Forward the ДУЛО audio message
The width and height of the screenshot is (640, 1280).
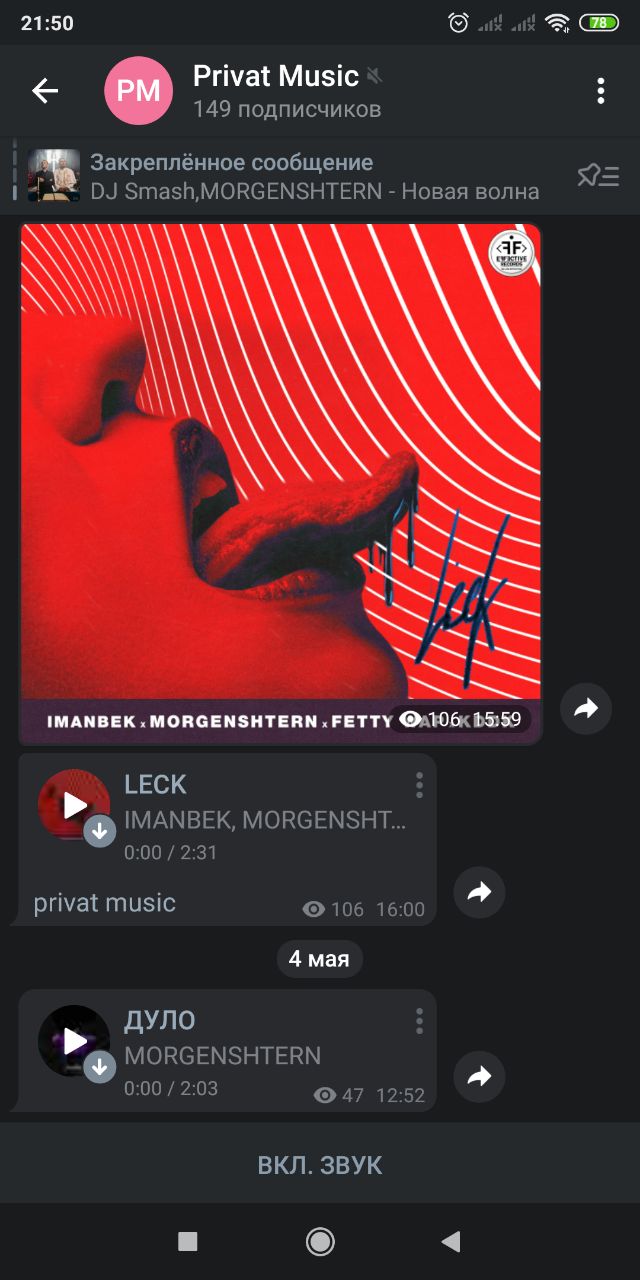tap(479, 1076)
